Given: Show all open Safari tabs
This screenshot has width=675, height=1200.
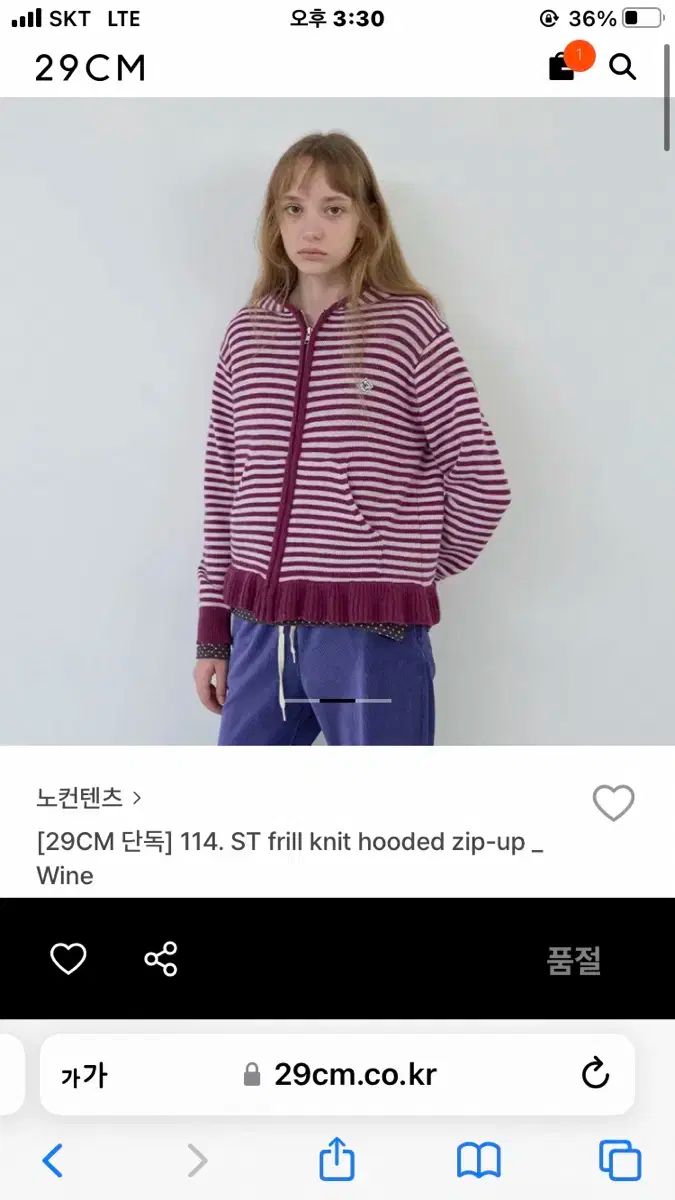Looking at the screenshot, I should click(620, 1161).
